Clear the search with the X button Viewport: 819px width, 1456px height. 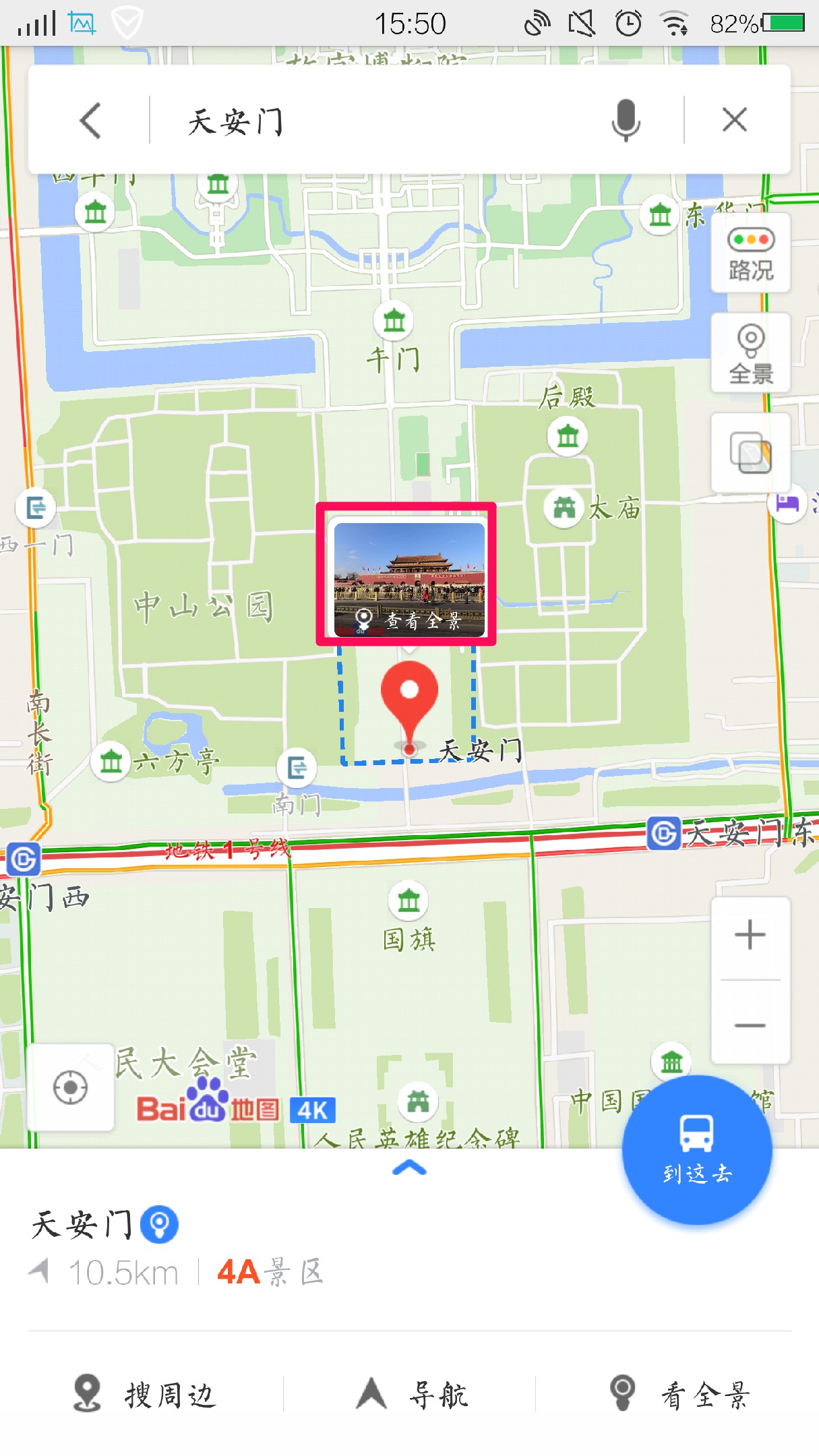(734, 121)
